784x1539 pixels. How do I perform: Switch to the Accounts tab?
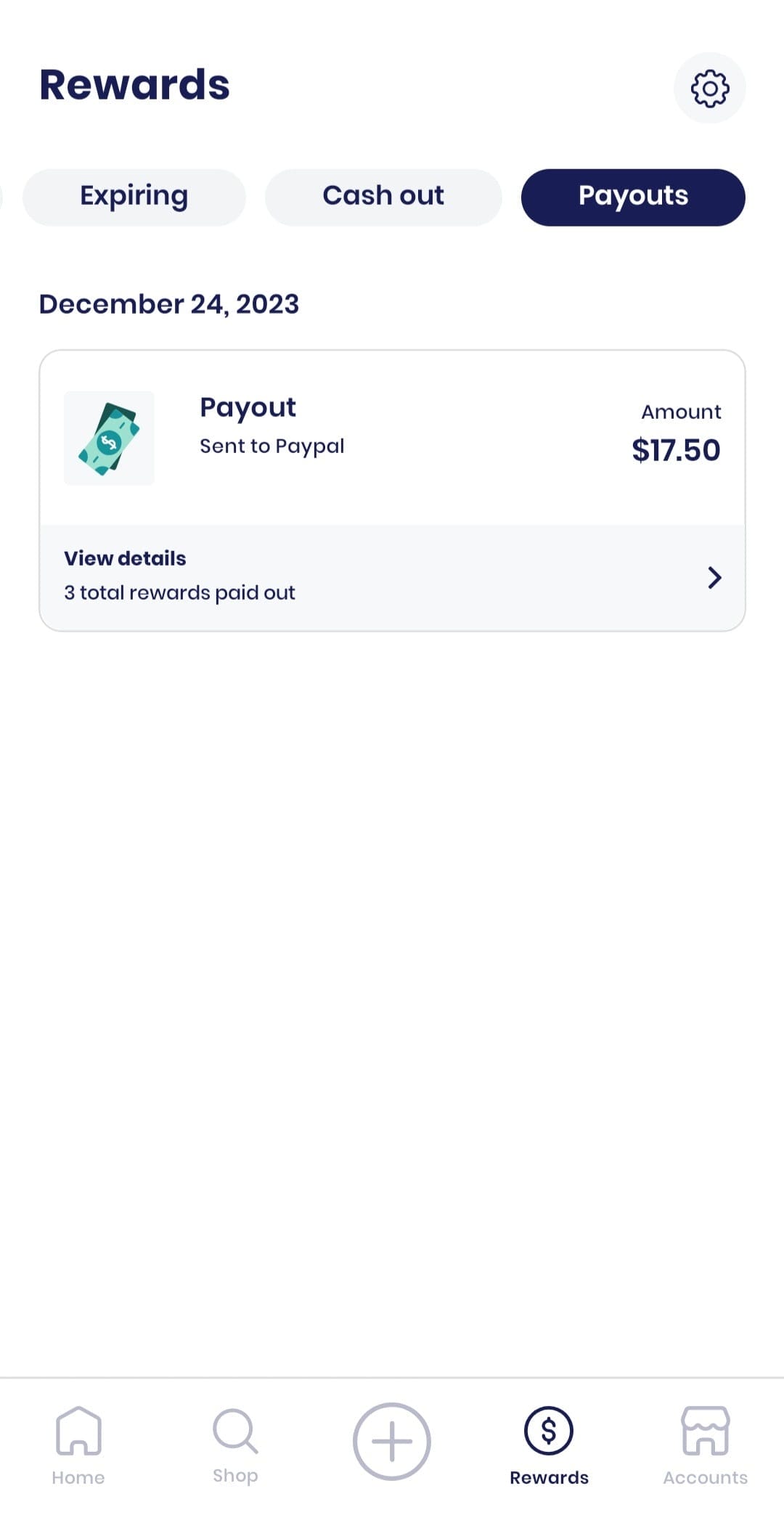tap(705, 1445)
